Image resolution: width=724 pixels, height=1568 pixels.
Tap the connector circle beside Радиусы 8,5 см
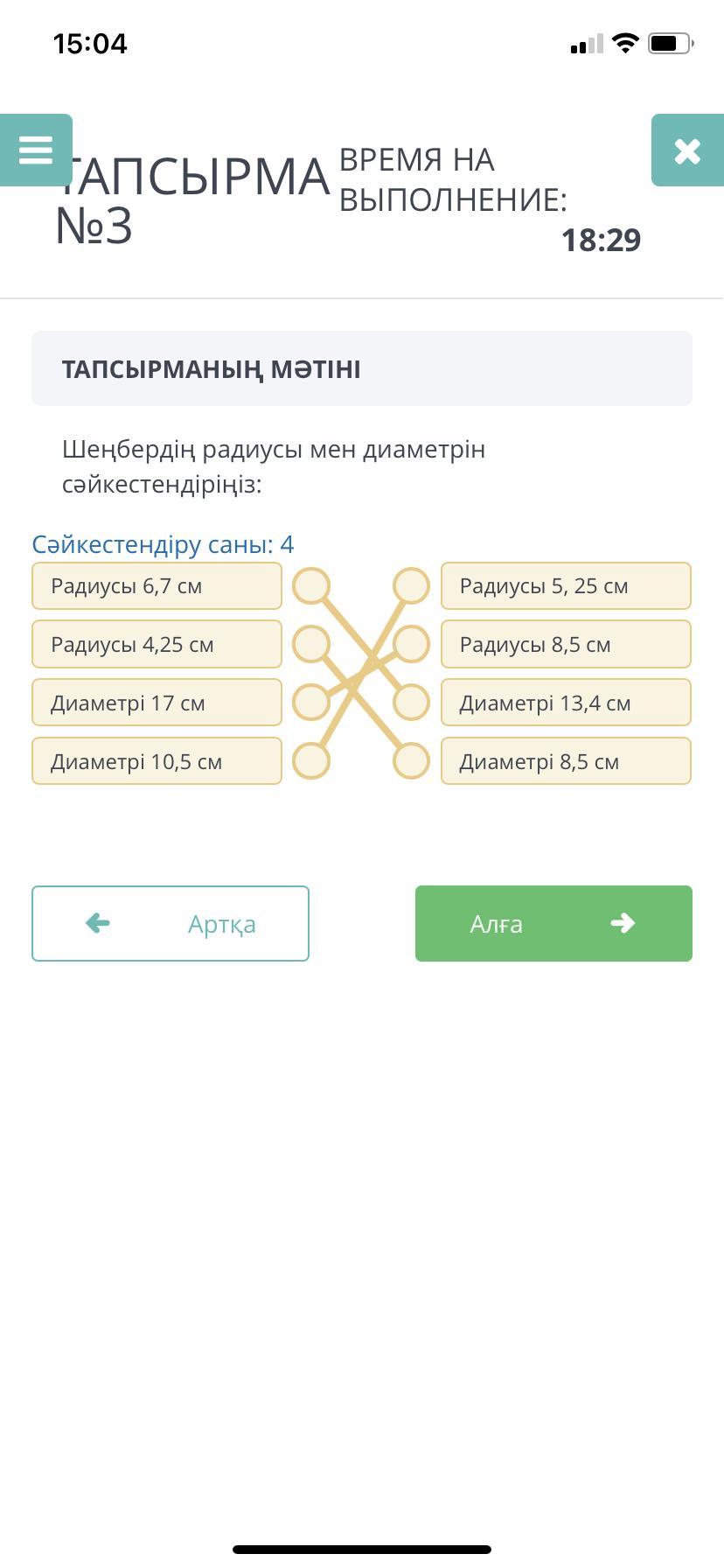pyautogui.click(x=411, y=644)
